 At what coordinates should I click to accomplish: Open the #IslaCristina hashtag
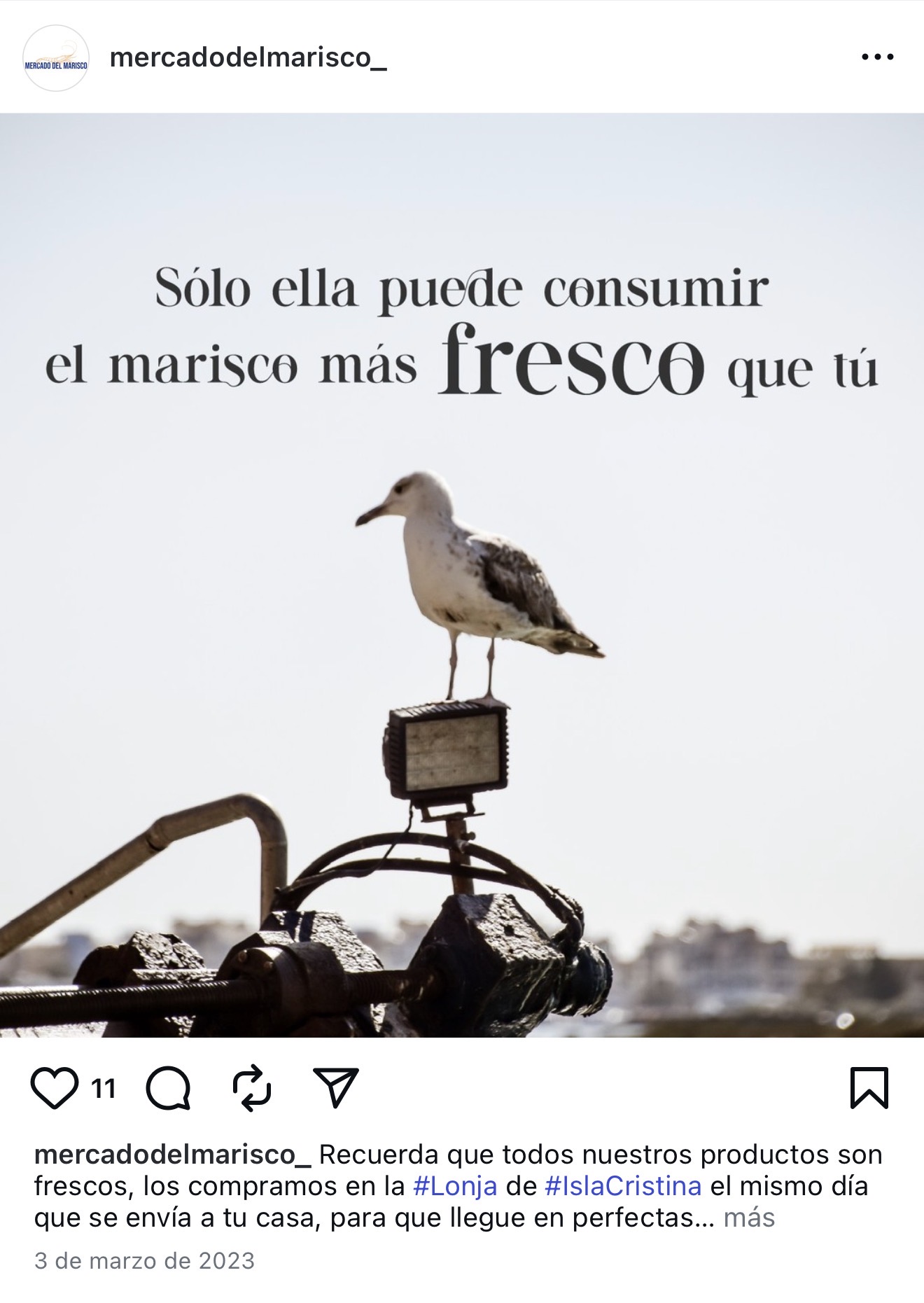click(x=623, y=1186)
